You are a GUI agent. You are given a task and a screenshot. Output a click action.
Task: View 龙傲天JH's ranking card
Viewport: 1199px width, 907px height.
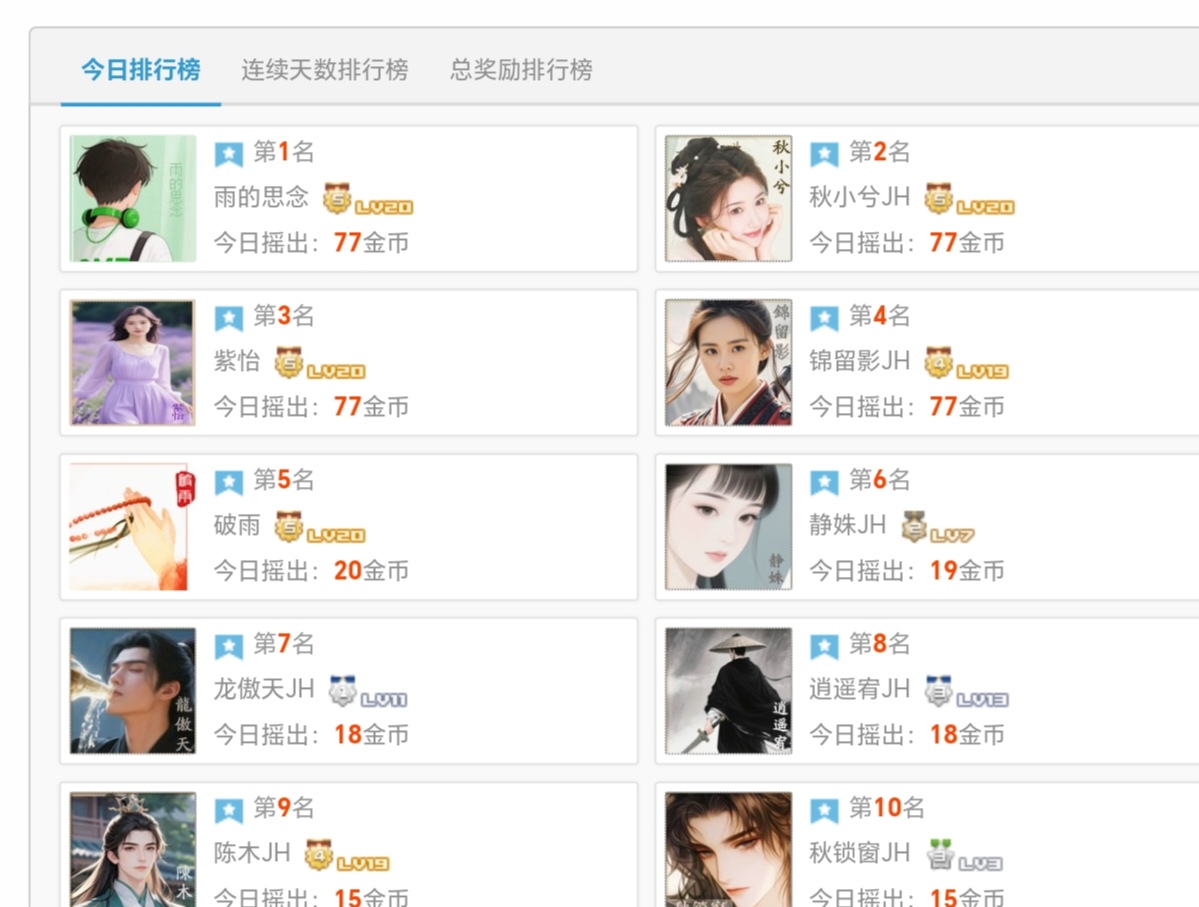[x=348, y=690]
